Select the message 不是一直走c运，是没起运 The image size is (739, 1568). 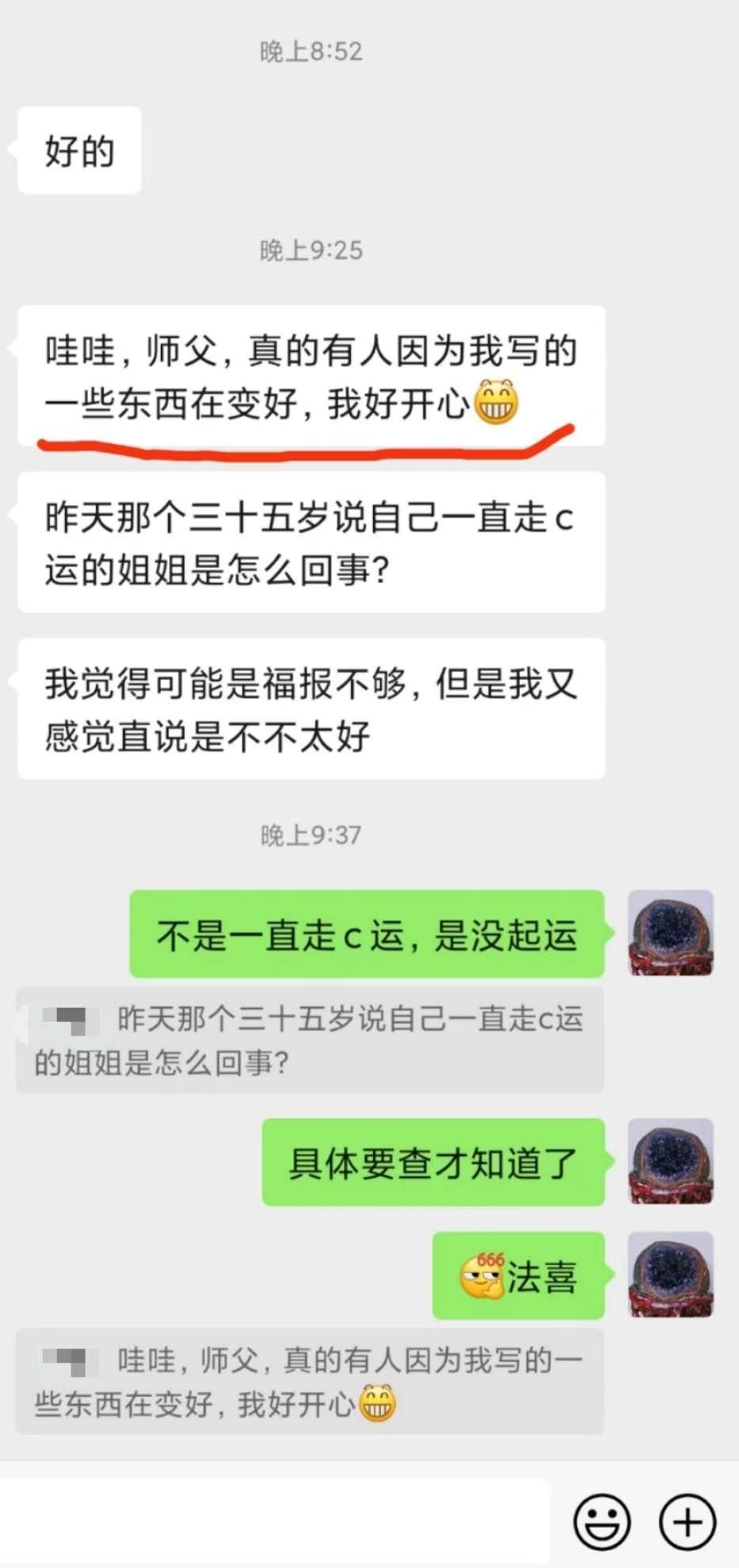click(366, 935)
